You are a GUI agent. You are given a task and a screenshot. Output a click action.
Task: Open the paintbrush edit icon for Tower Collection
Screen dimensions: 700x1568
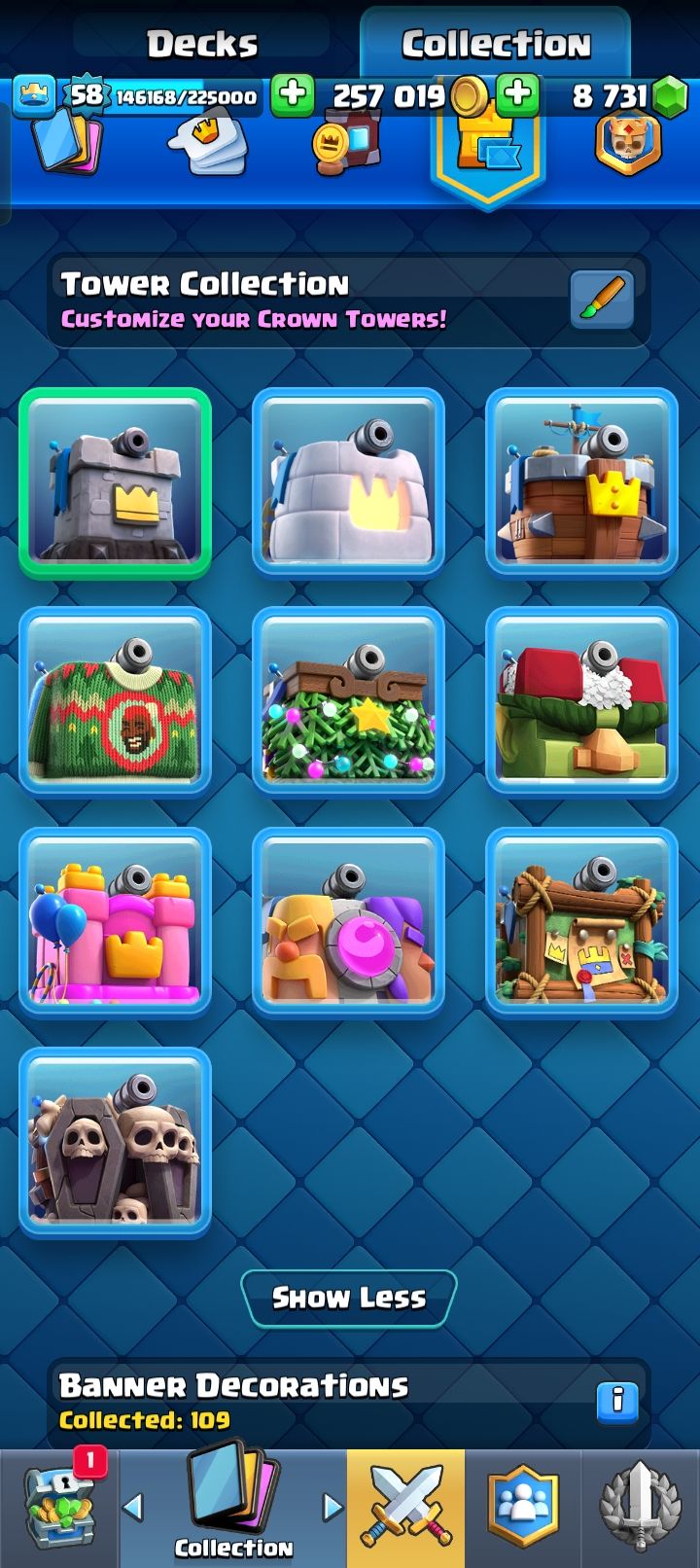pos(602,299)
